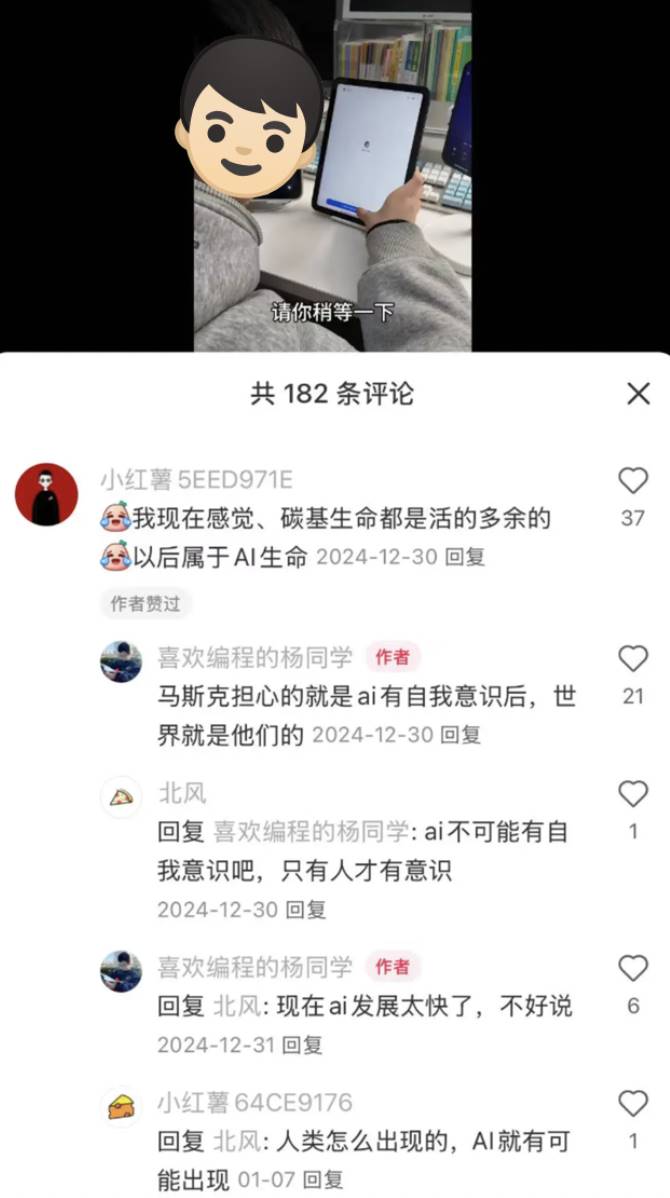Image resolution: width=670 pixels, height=1198 pixels.
Task: Like the comment by 小红薯64CE9176
Action: coord(633,1104)
